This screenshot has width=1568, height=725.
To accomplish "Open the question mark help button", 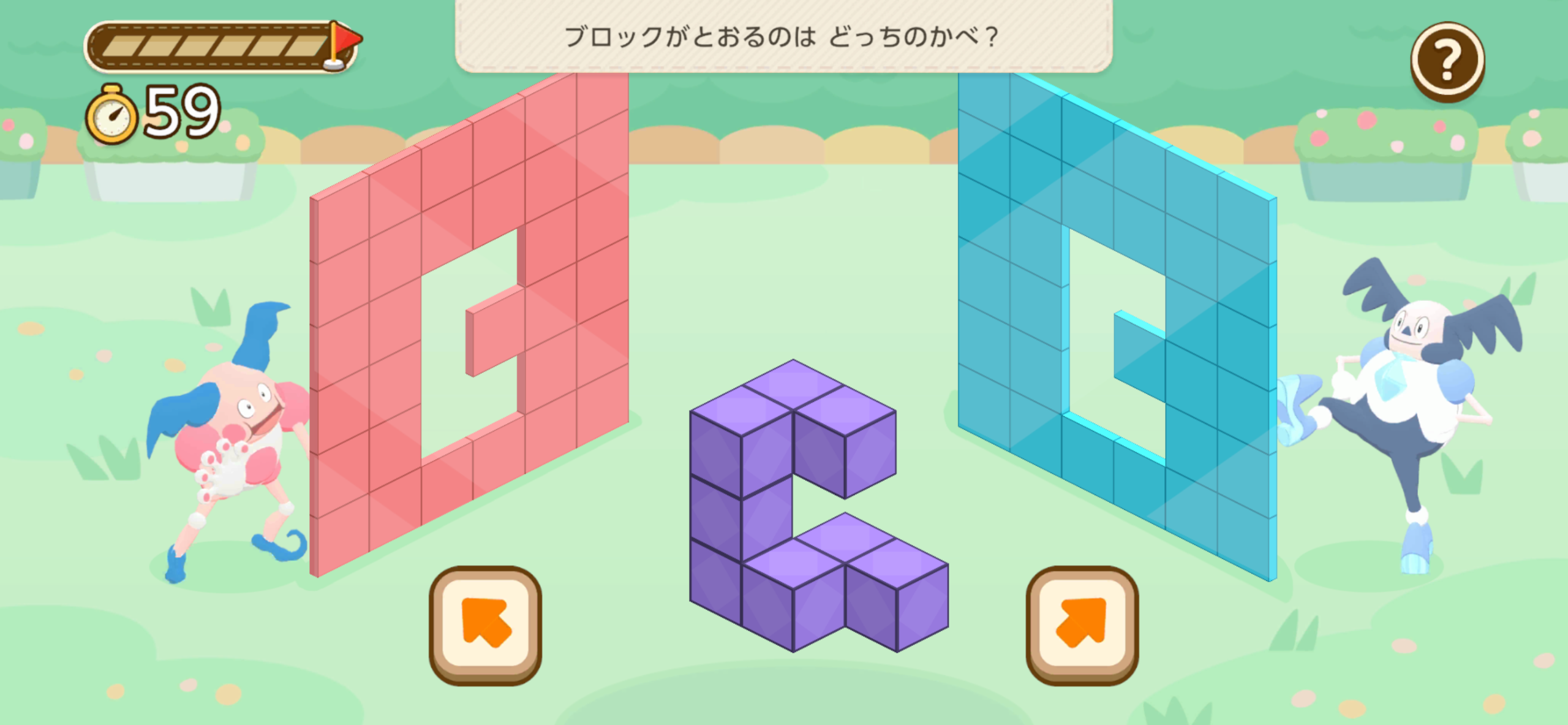I will [1447, 61].
